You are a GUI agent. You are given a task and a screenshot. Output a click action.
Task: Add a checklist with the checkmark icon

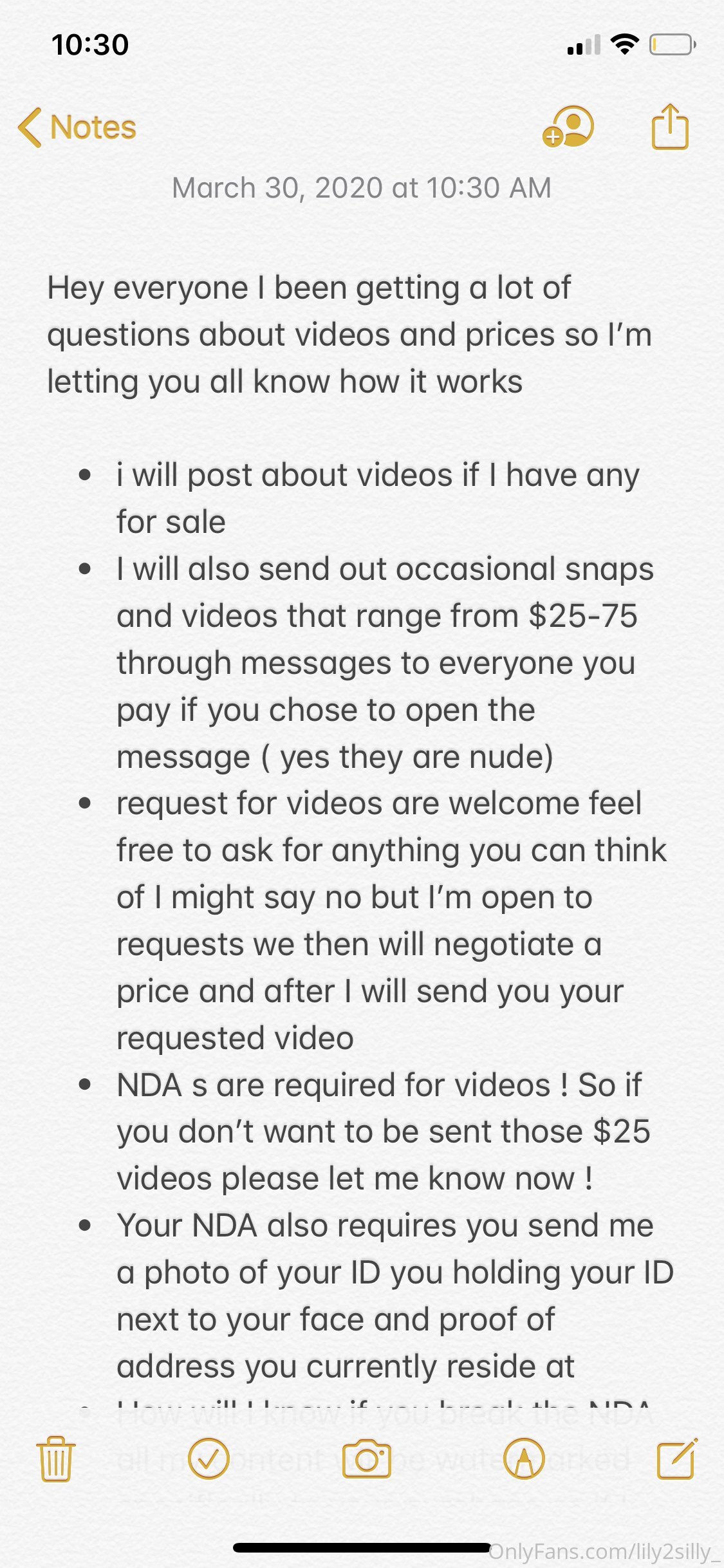tap(209, 1459)
